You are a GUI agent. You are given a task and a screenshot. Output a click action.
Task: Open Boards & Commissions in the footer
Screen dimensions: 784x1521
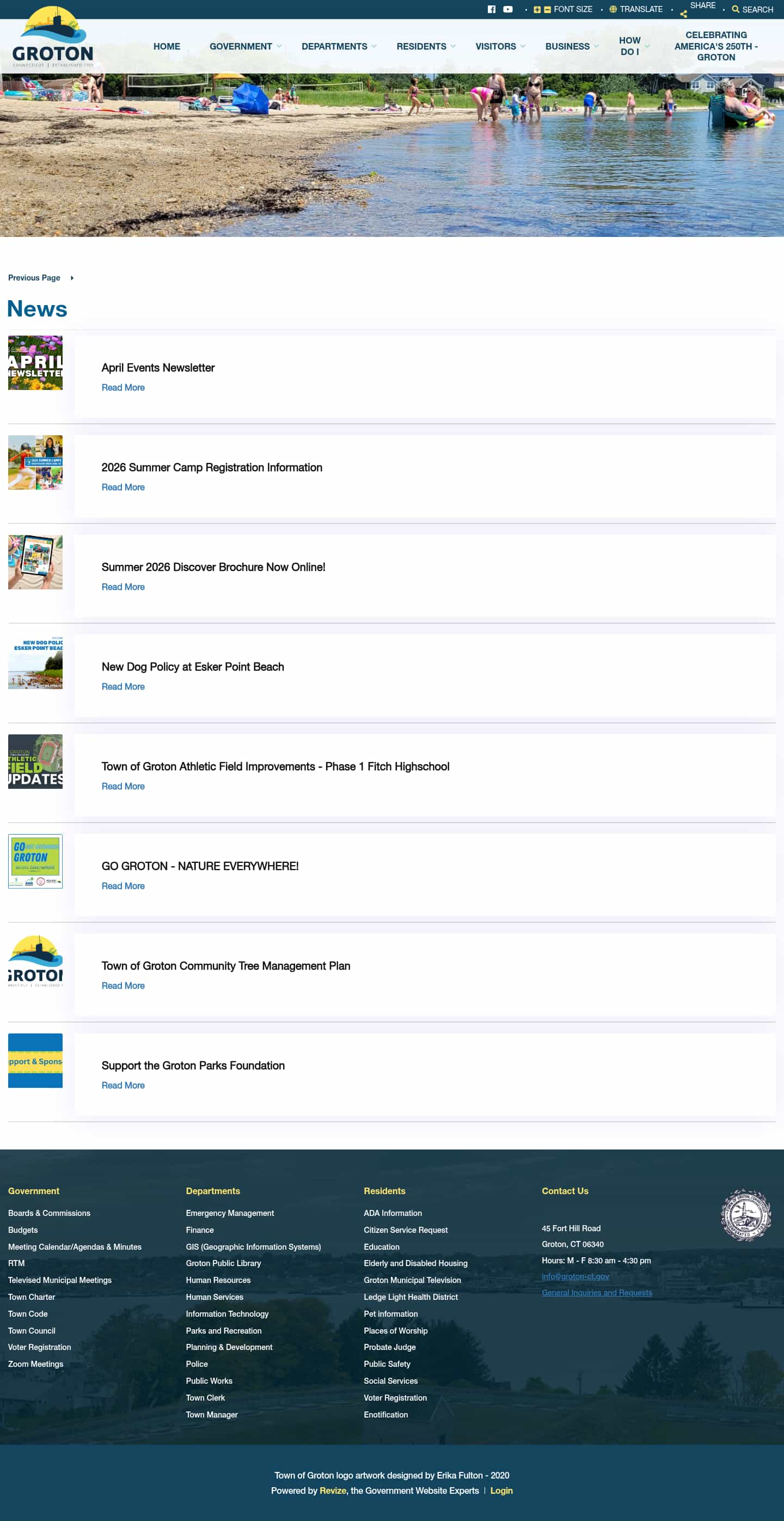point(49,1212)
